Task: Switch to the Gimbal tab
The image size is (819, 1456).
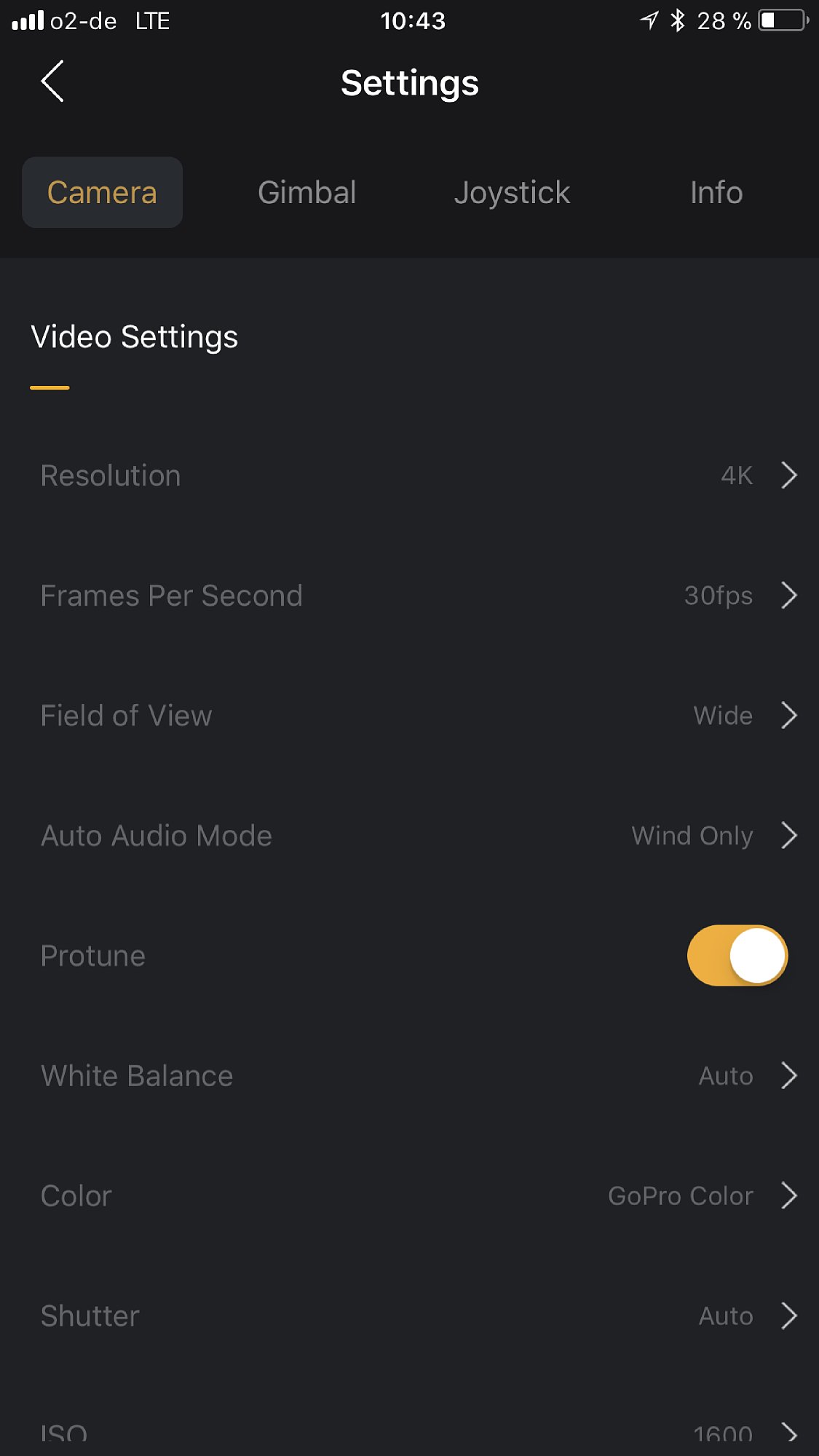Action: click(306, 193)
